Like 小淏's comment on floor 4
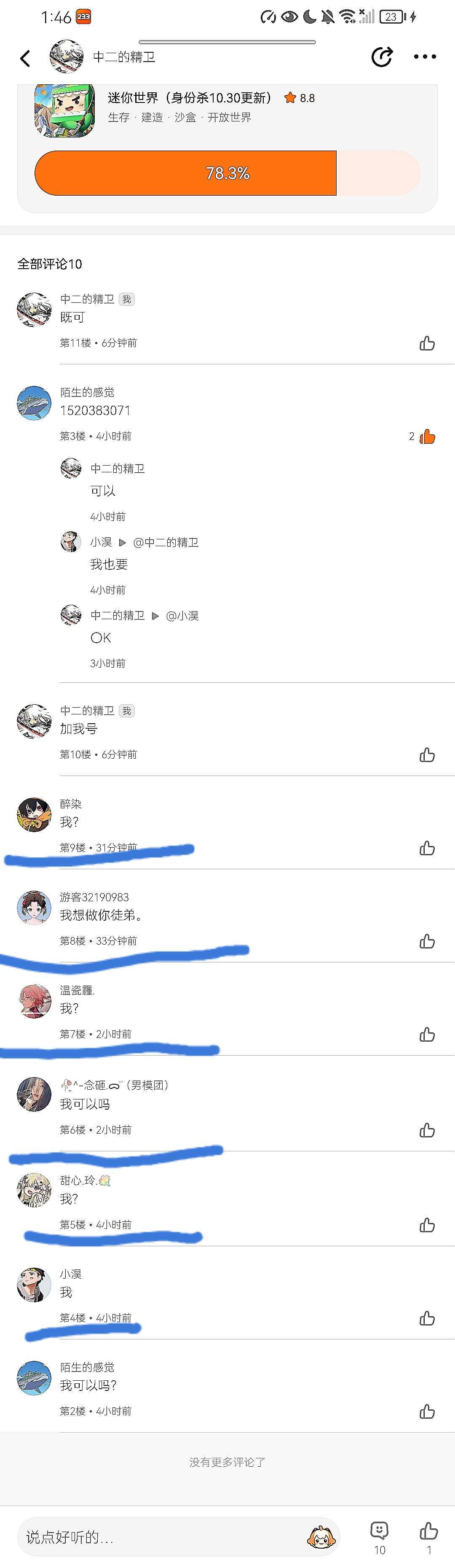 [x=427, y=1318]
